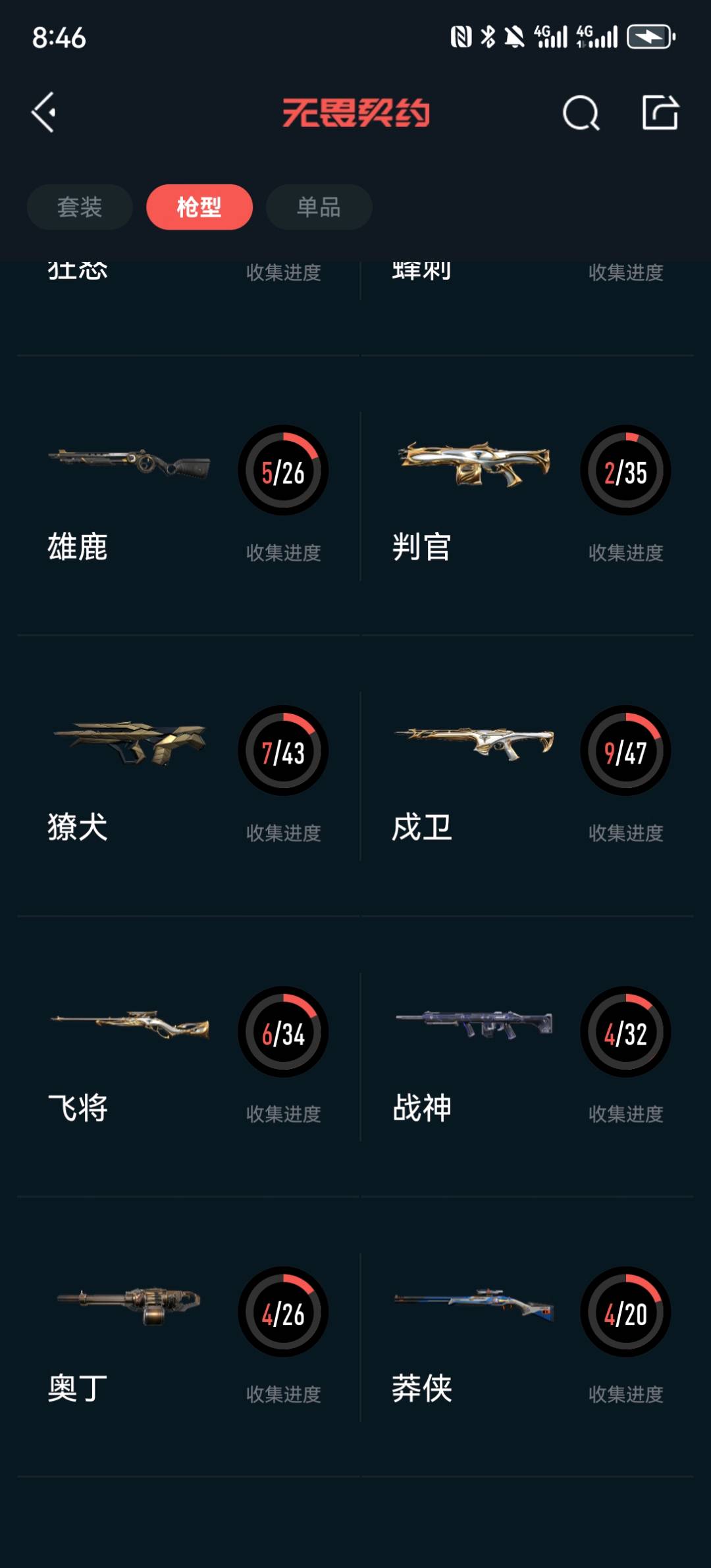The width and height of the screenshot is (711, 1568).
Task: Go back using the top-left arrow
Action: coord(44,113)
